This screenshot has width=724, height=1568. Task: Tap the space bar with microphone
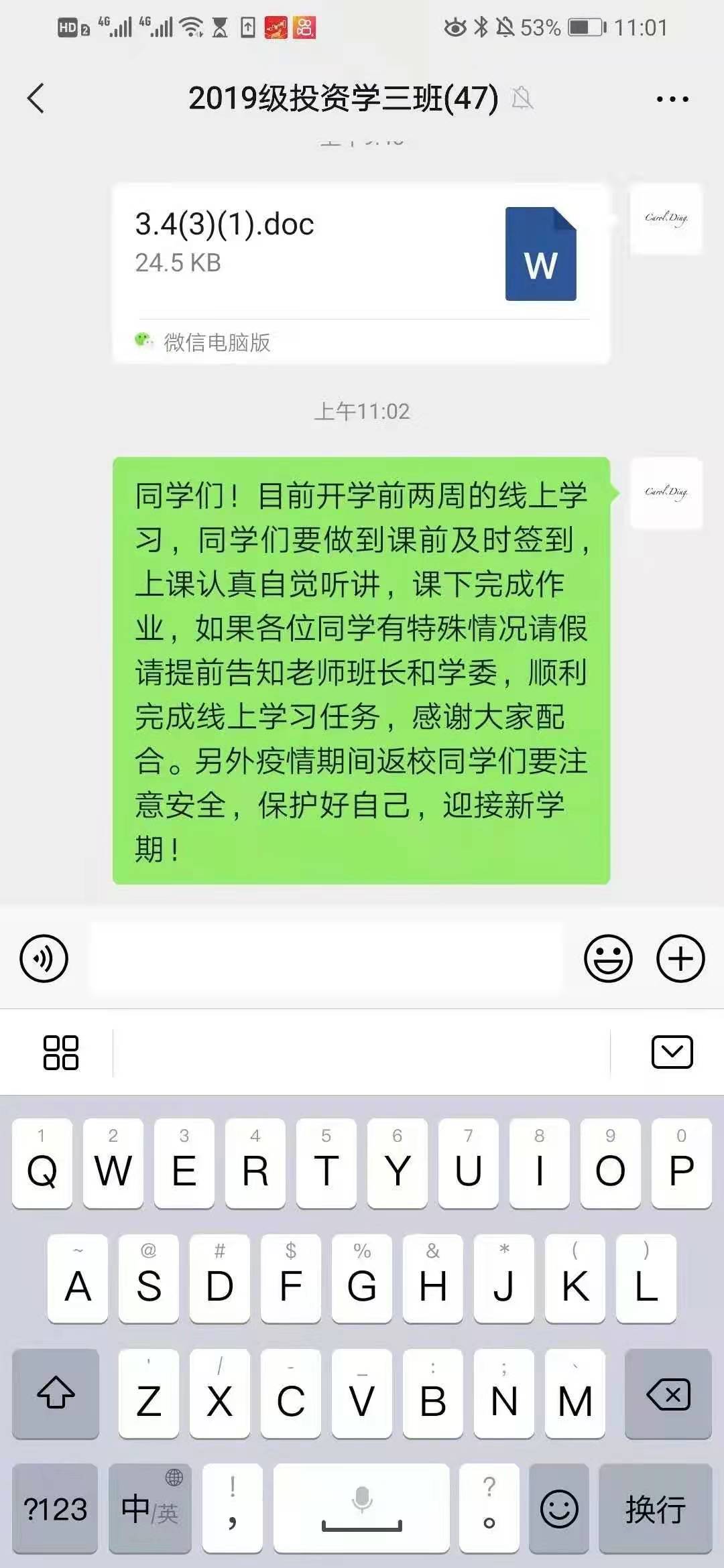(x=361, y=1509)
